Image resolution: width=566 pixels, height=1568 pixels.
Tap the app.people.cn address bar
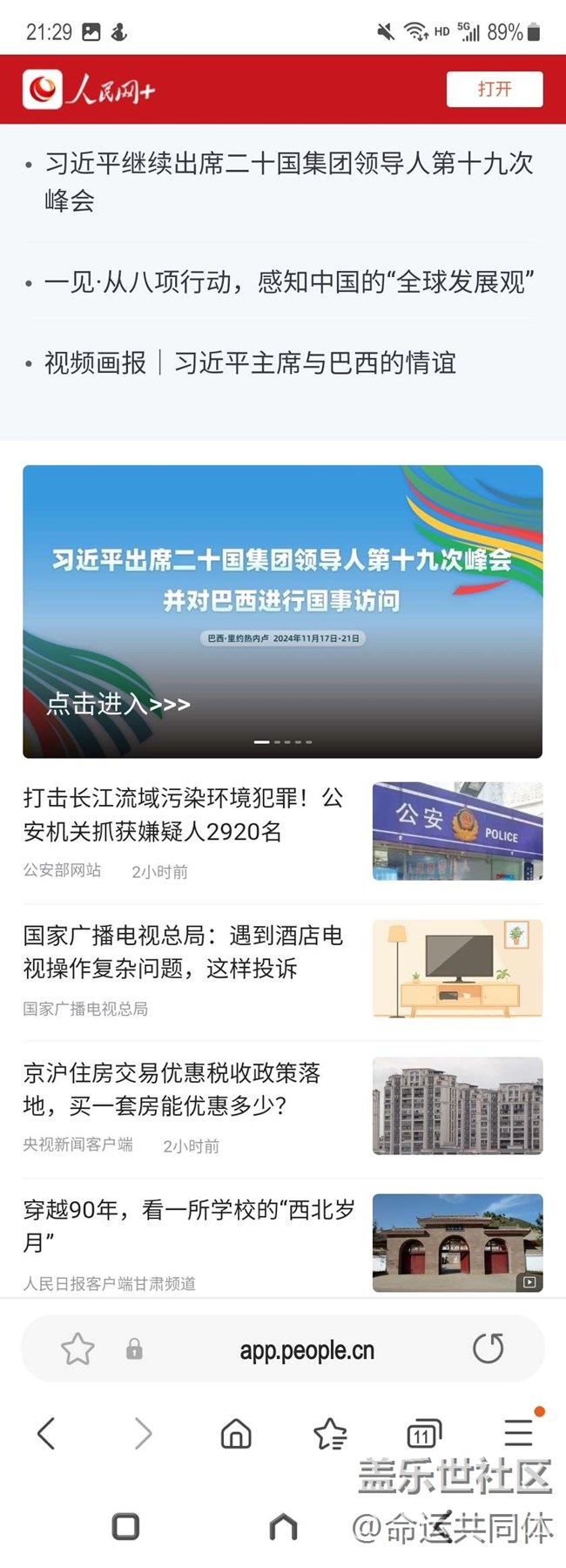click(307, 1350)
